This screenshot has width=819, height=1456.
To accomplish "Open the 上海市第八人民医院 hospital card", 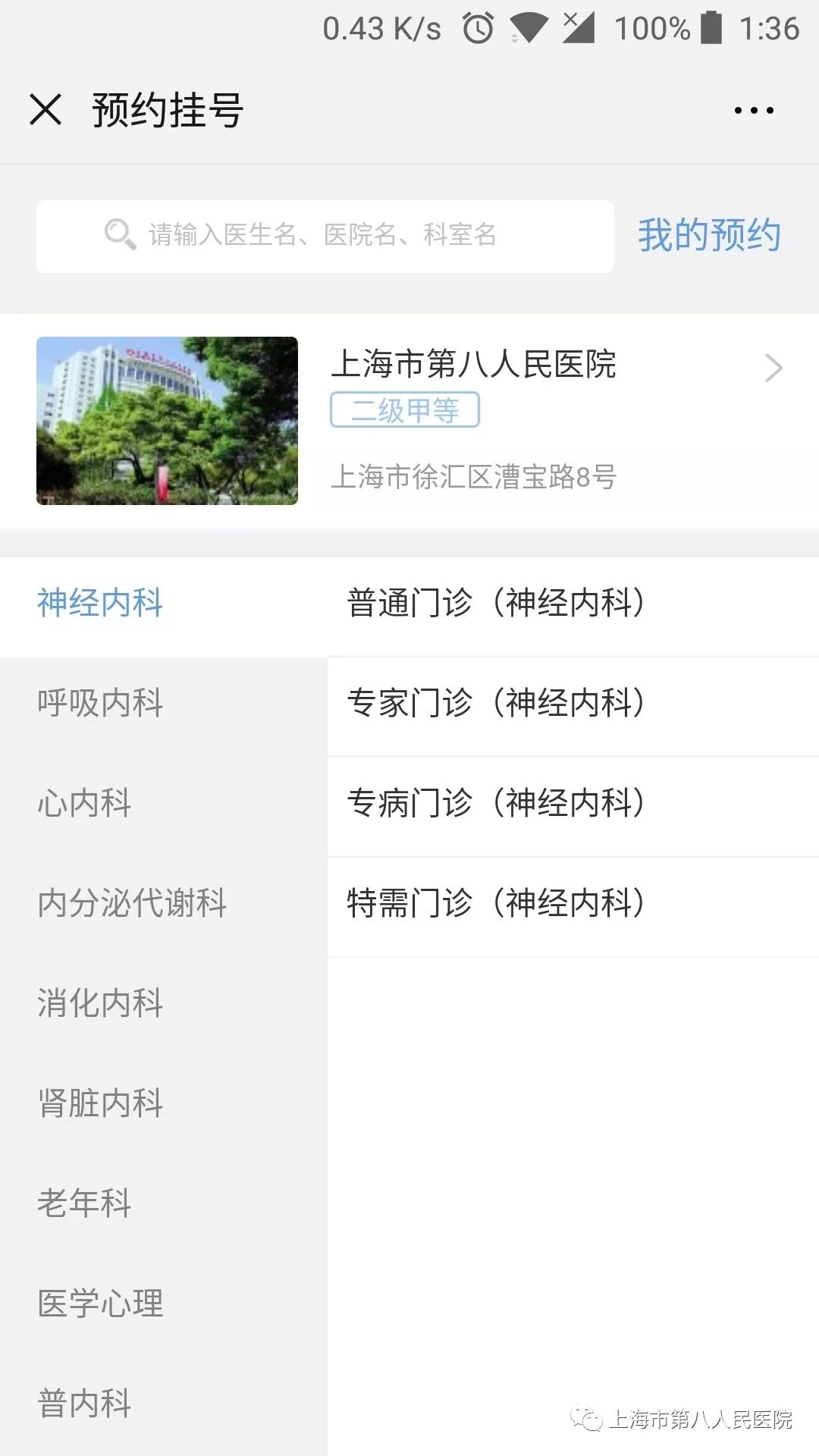I will tap(409, 421).
